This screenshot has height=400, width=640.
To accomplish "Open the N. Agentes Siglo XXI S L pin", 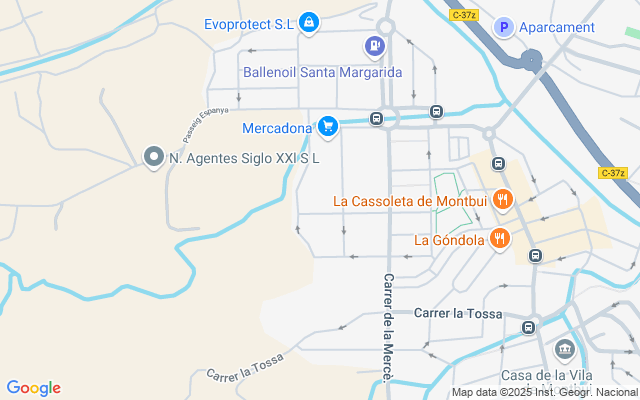I will [x=153, y=157].
